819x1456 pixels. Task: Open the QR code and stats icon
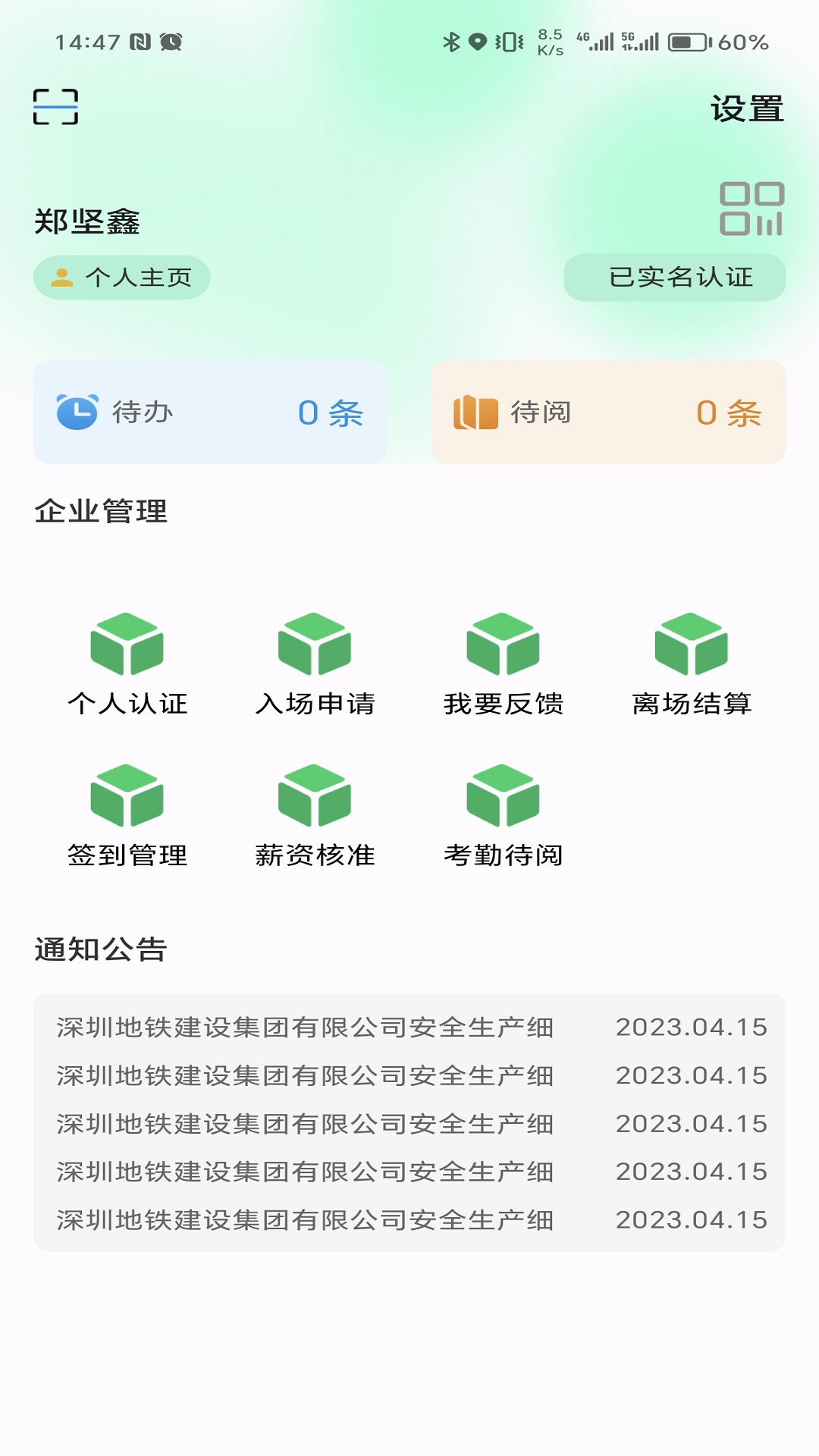(750, 210)
